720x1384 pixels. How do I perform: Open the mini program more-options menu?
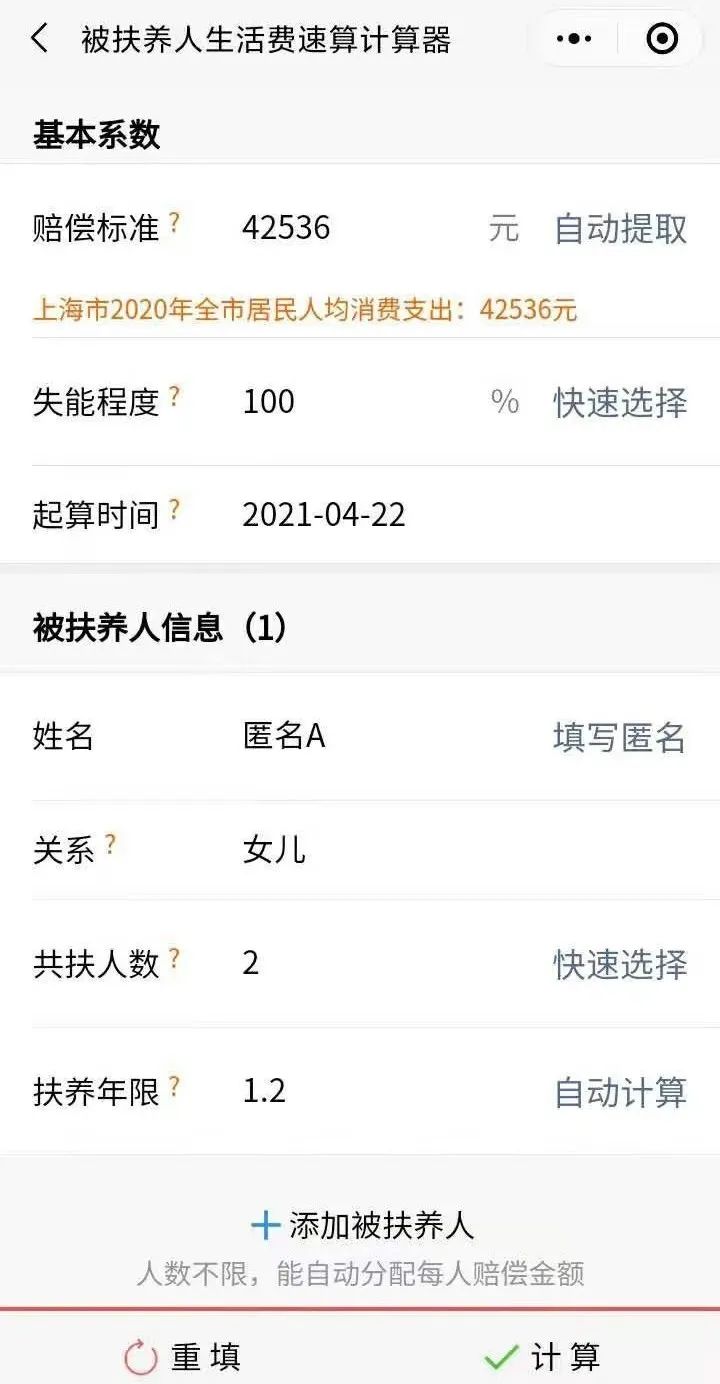tap(574, 39)
